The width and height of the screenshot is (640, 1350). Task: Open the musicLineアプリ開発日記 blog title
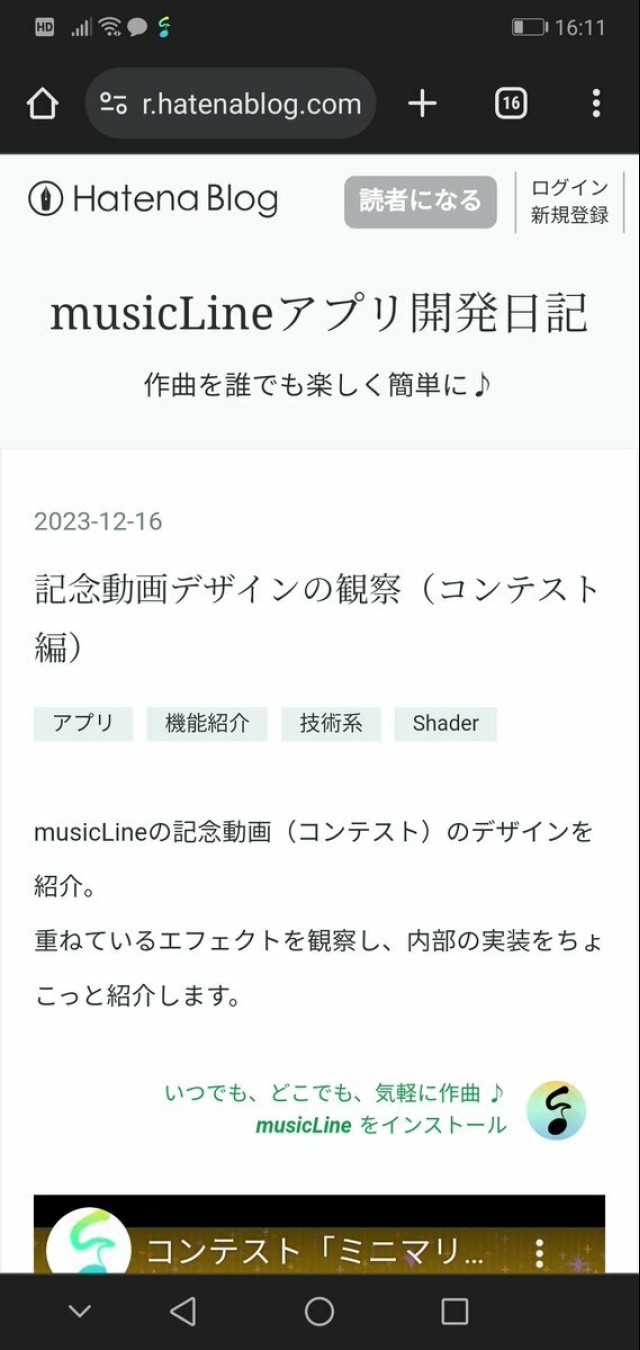tap(319, 315)
